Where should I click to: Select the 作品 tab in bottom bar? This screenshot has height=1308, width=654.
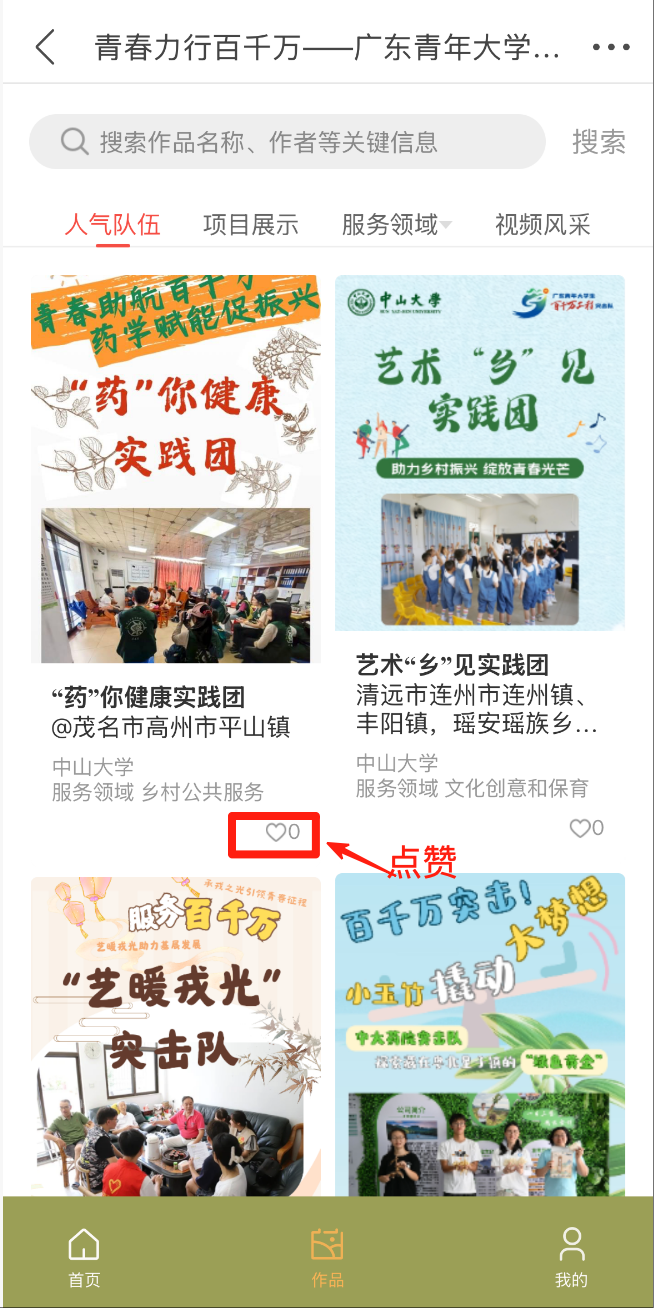pos(327,1257)
